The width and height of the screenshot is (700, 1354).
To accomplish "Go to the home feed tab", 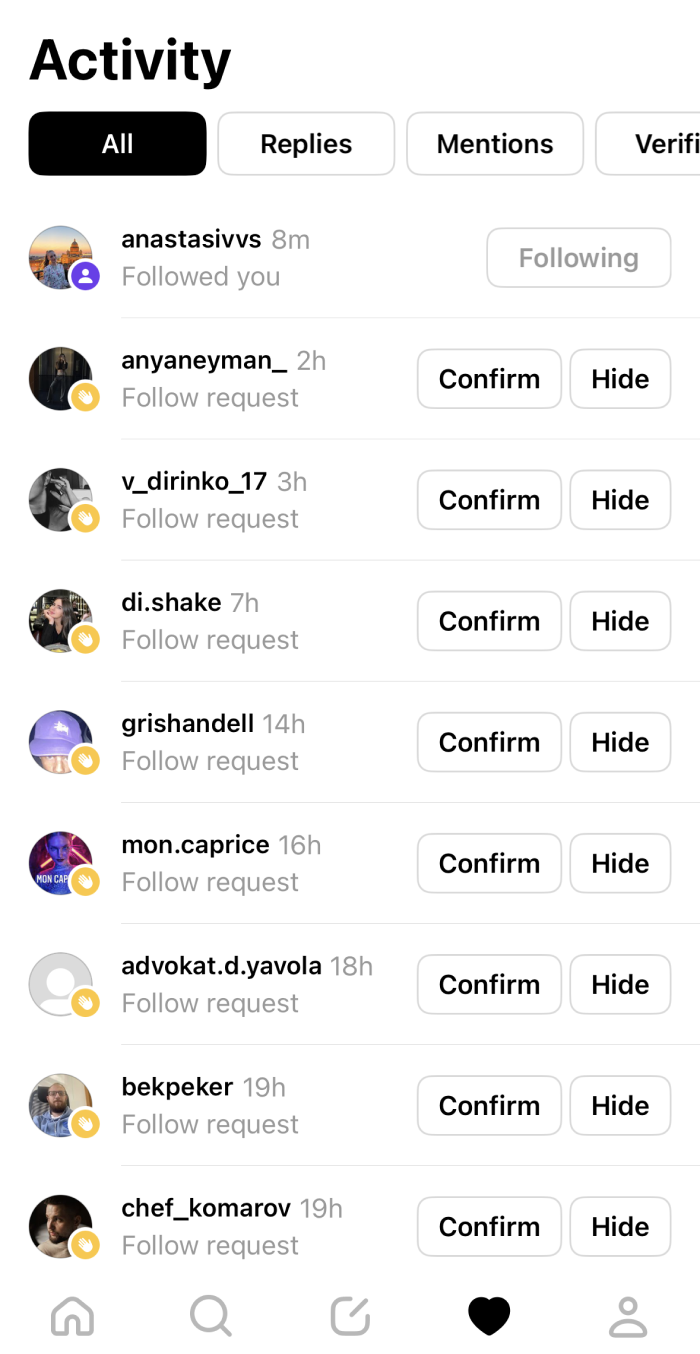I will coord(72,1316).
